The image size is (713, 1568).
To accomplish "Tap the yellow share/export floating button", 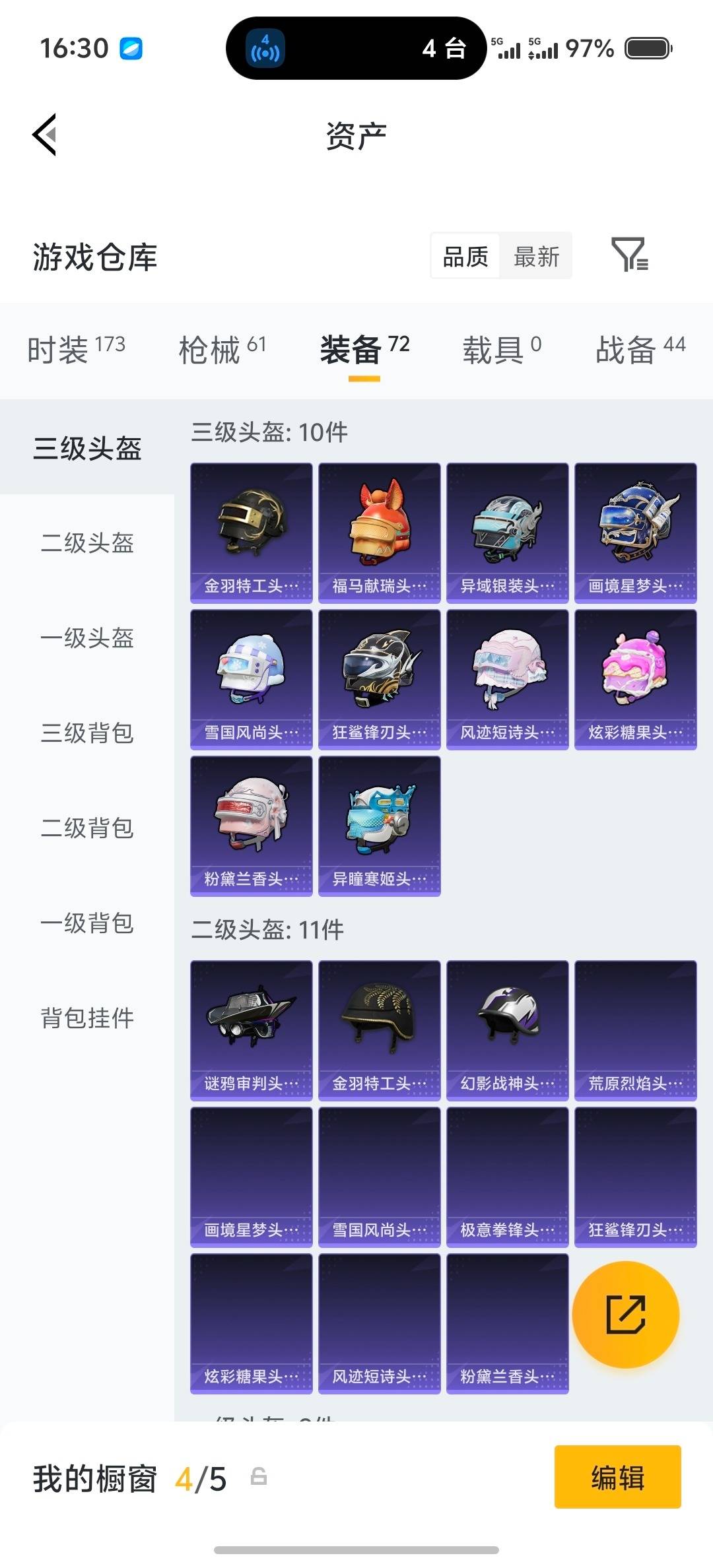I will (626, 1315).
